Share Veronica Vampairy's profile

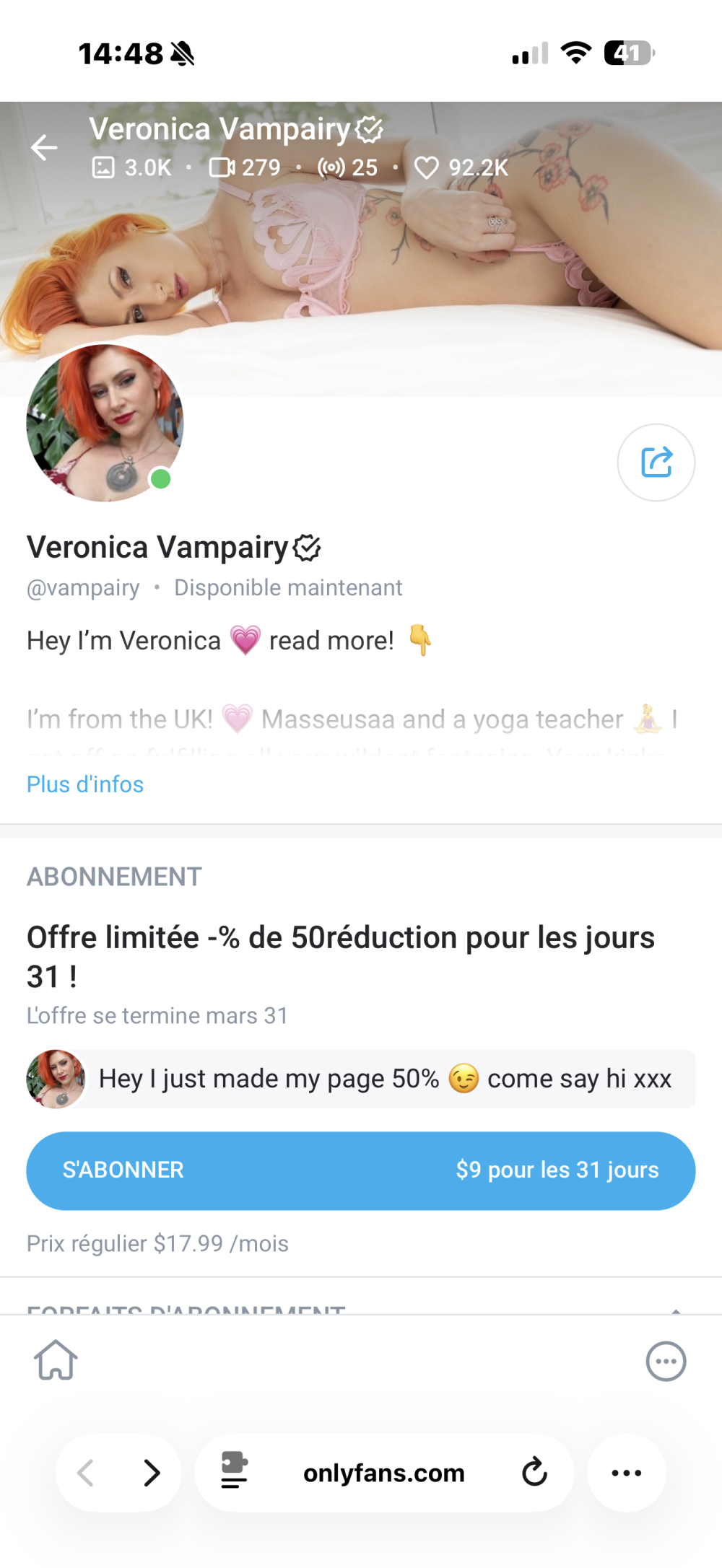(x=656, y=462)
